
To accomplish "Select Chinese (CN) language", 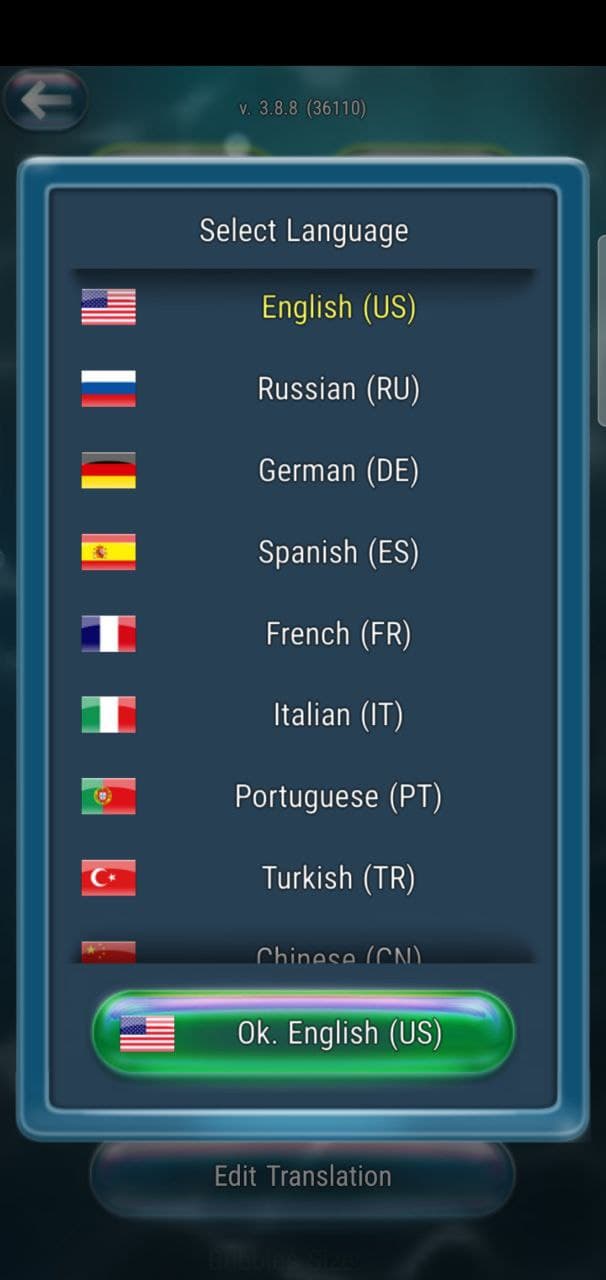I will click(x=338, y=955).
